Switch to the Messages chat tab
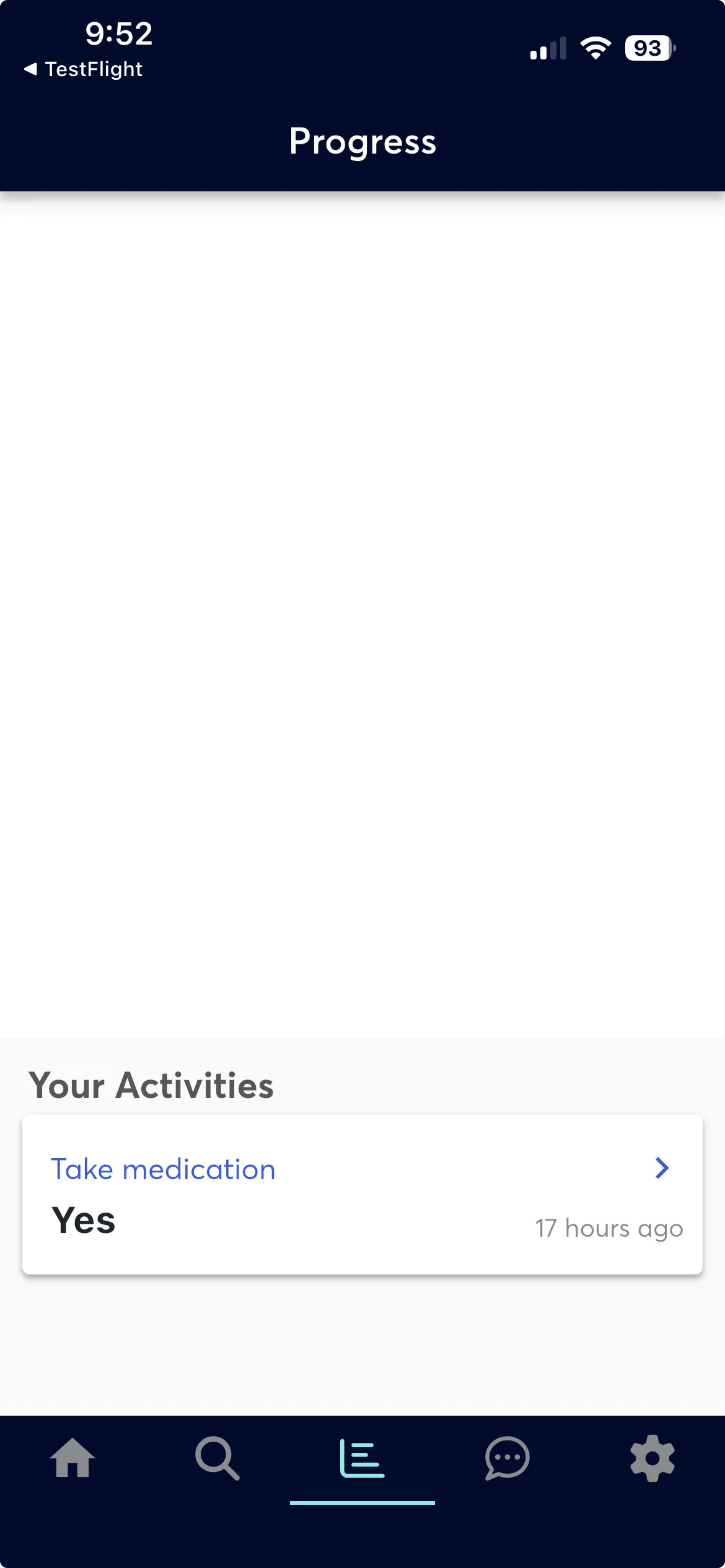 pos(507,1458)
